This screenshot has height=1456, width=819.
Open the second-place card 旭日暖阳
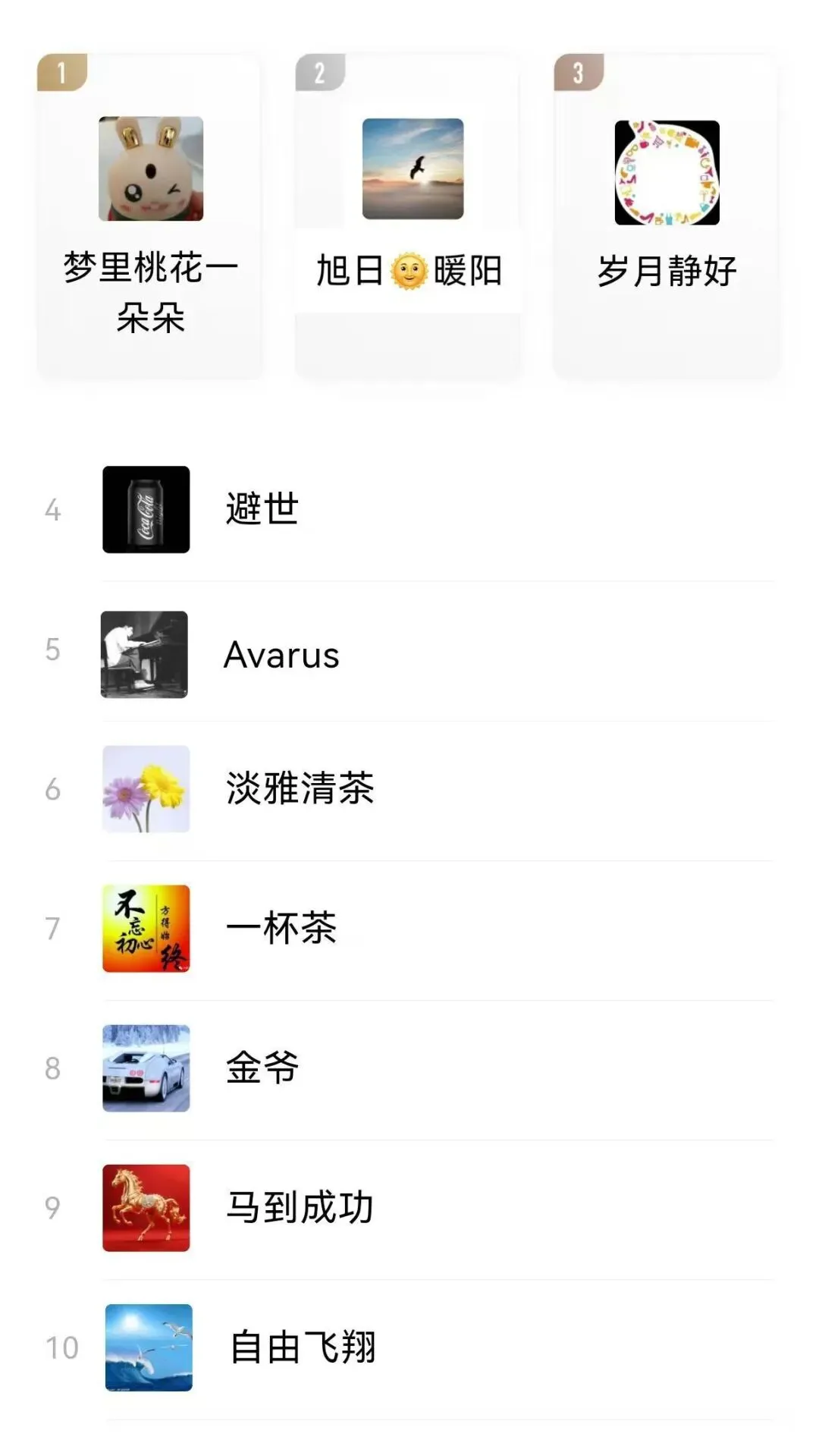click(x=409, y=216)
